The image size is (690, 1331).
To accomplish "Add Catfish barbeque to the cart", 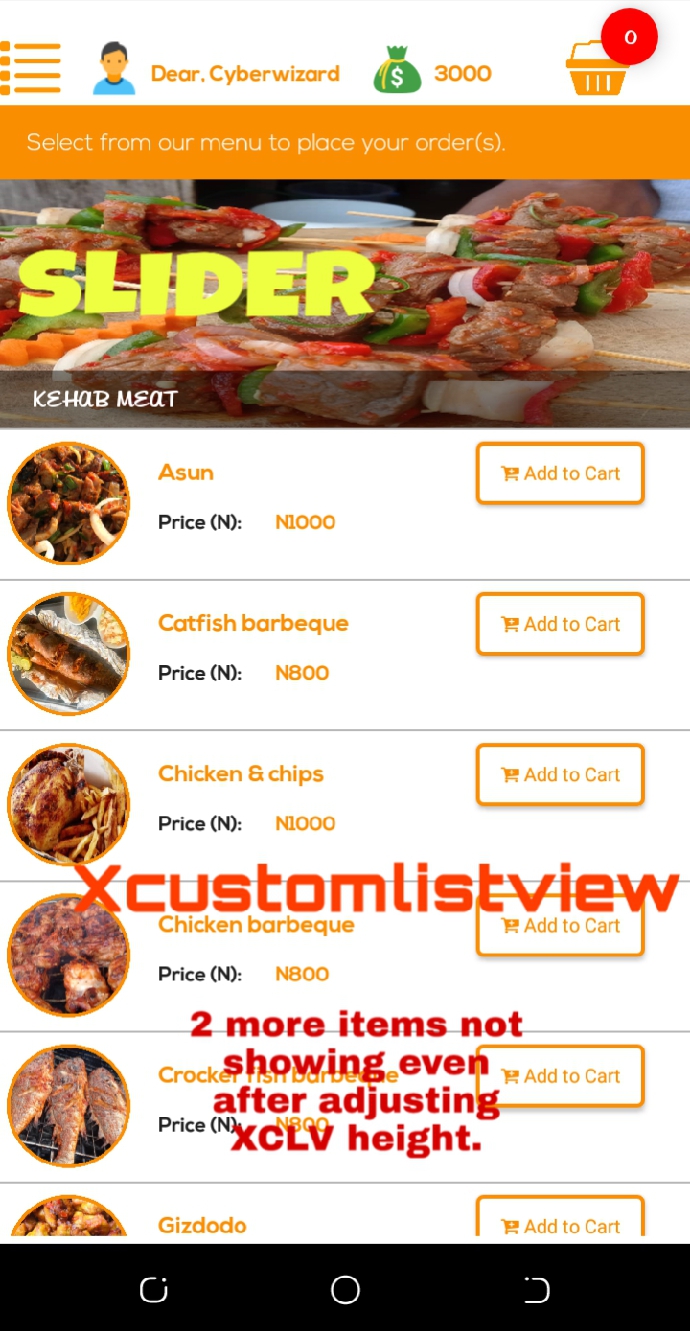I will tap(560, 624).
